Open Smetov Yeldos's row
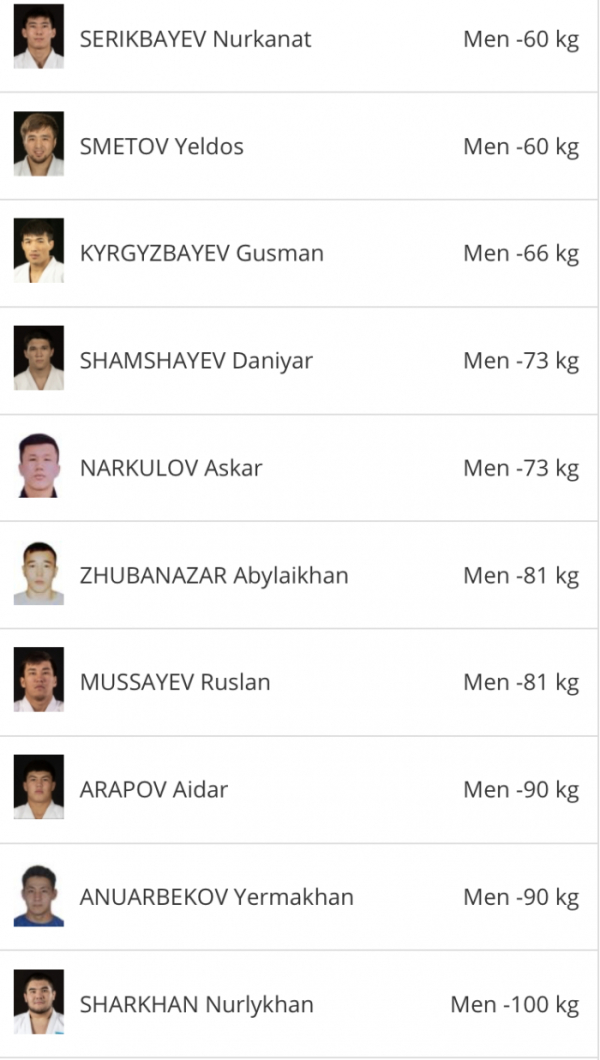Viewport: 600px width, 1060px height. click(299, 146)
